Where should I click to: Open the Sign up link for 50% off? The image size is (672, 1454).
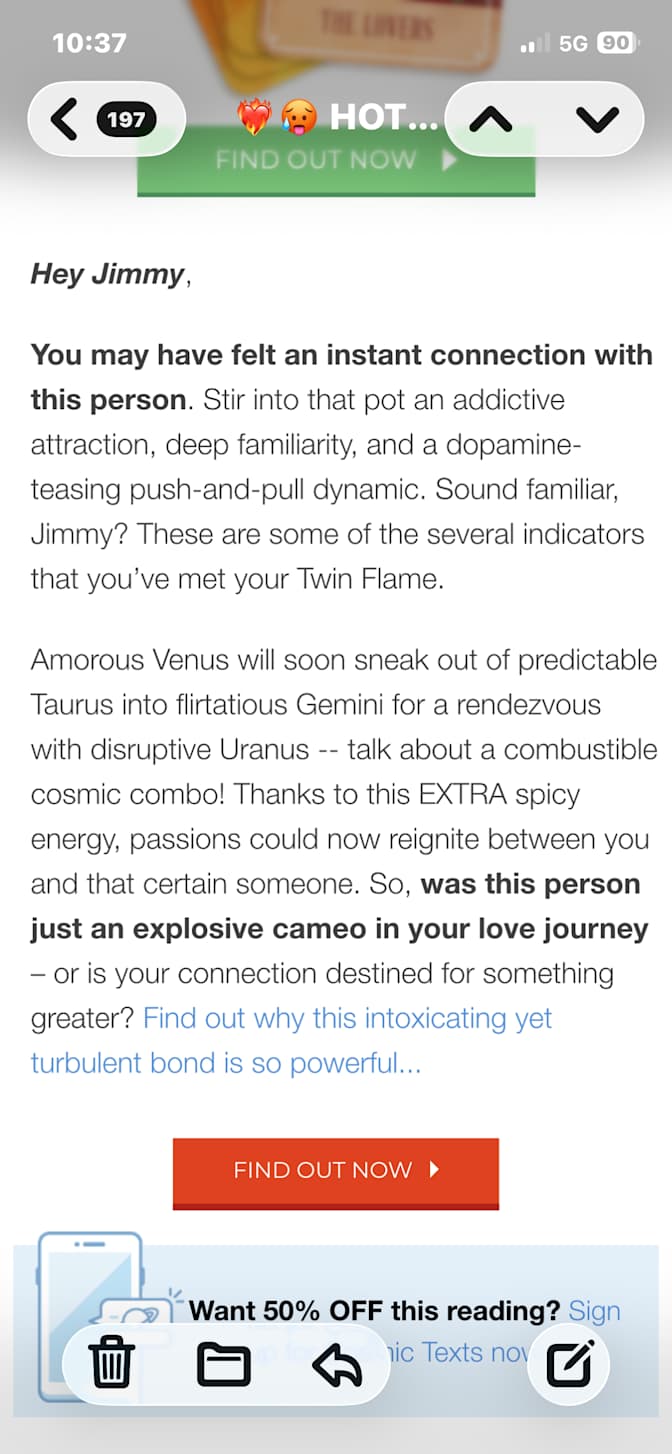pos(594,1310)
